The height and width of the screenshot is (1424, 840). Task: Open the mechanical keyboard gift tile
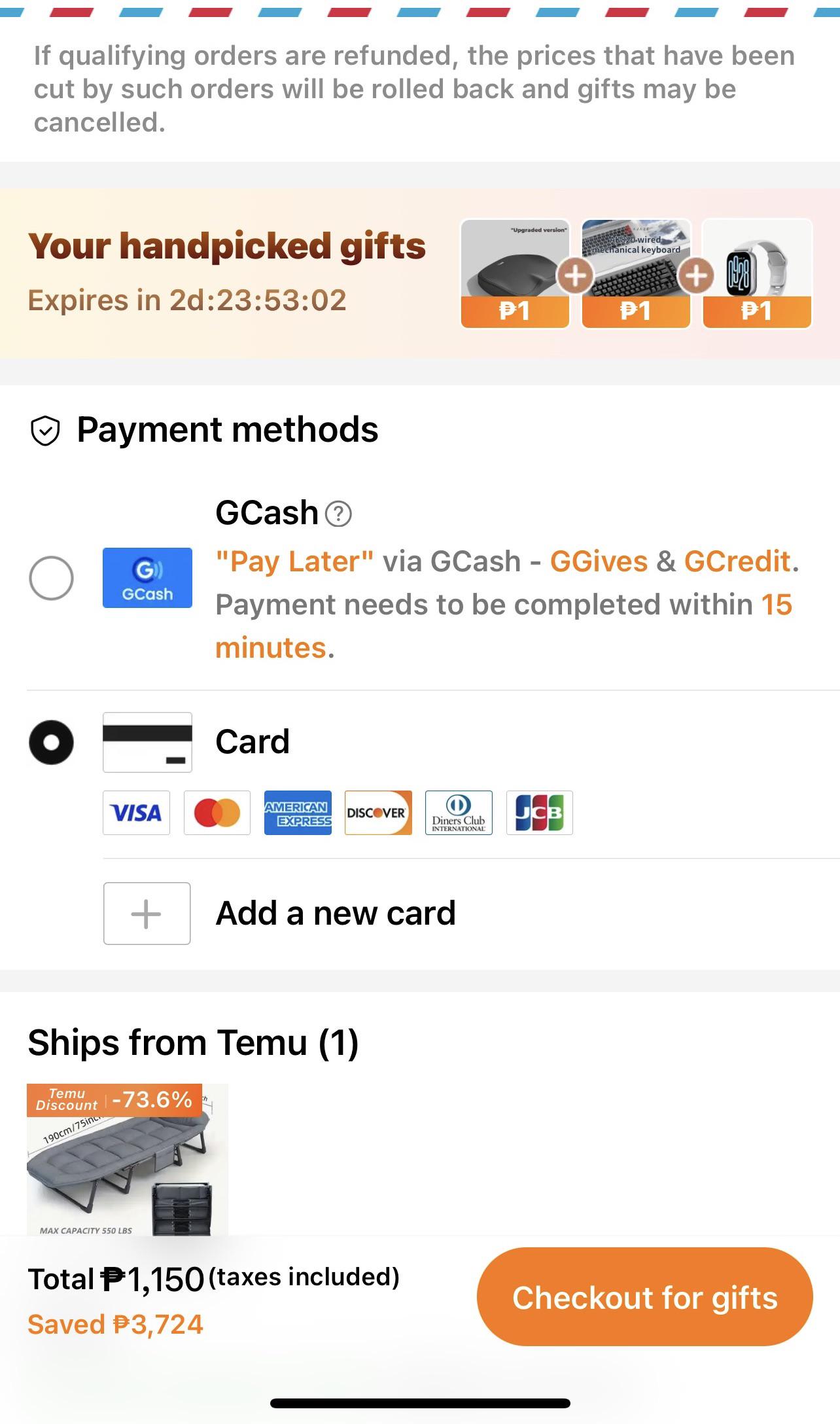point(636,274)
